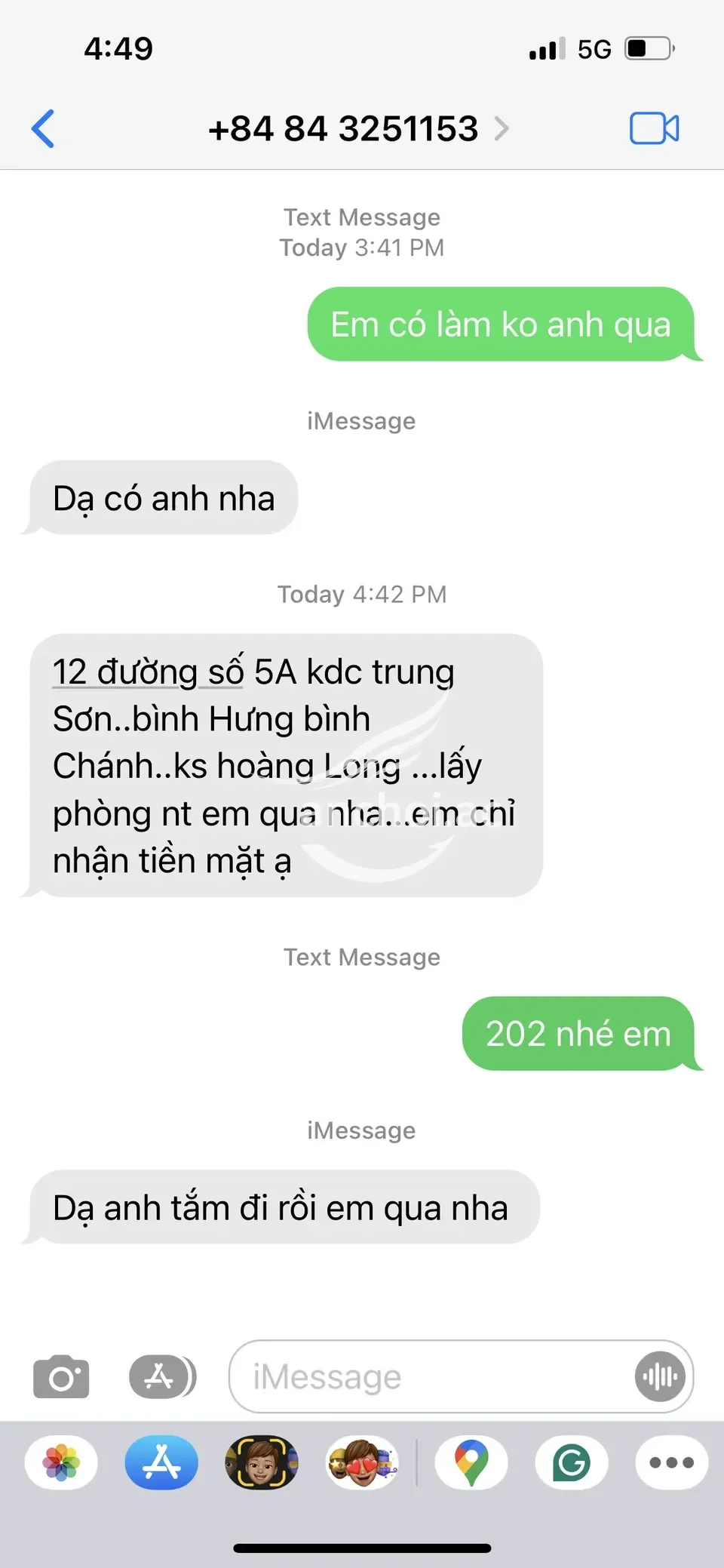
Task: Start a FaceTime video call
Action: point(654,128)
